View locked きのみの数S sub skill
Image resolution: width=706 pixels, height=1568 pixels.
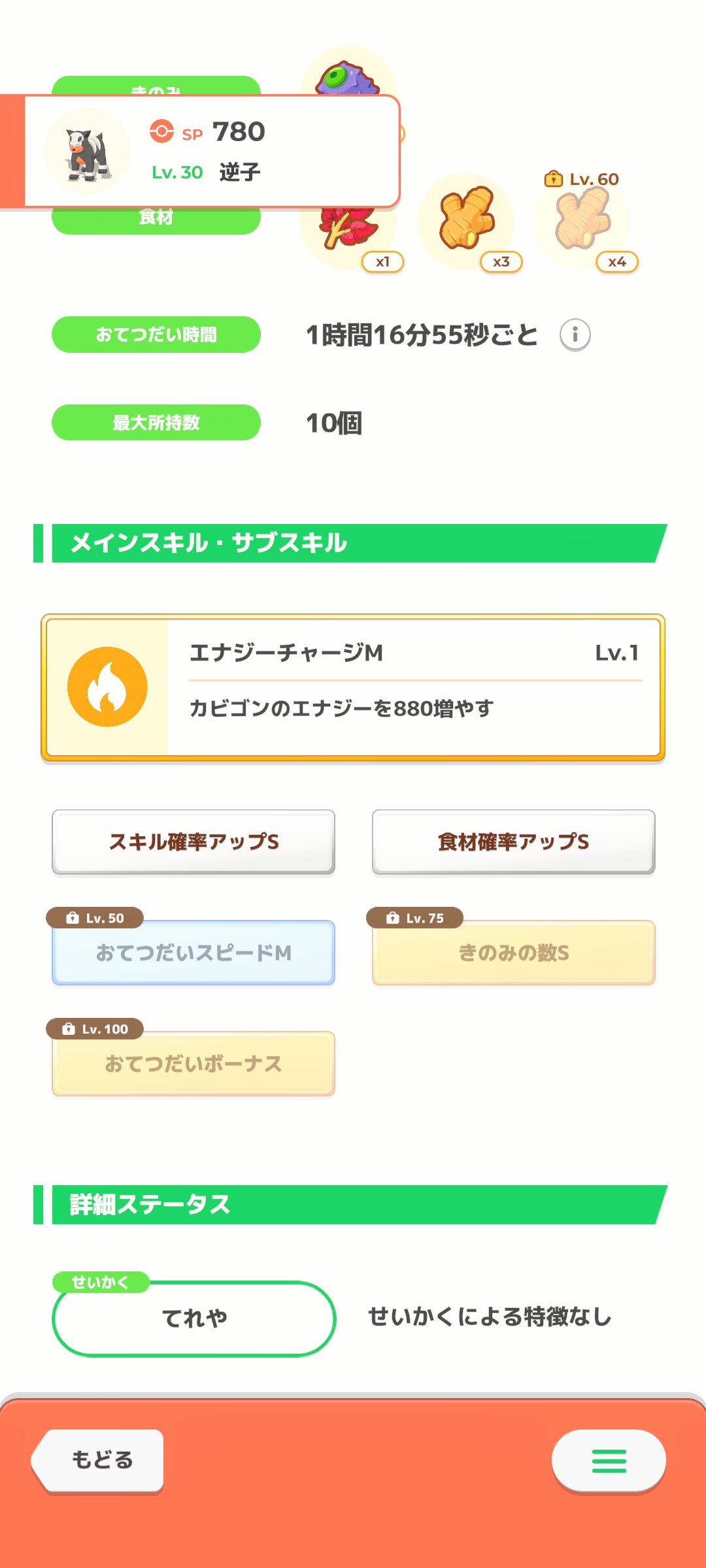pyautogui.click(x=514, y=953)
